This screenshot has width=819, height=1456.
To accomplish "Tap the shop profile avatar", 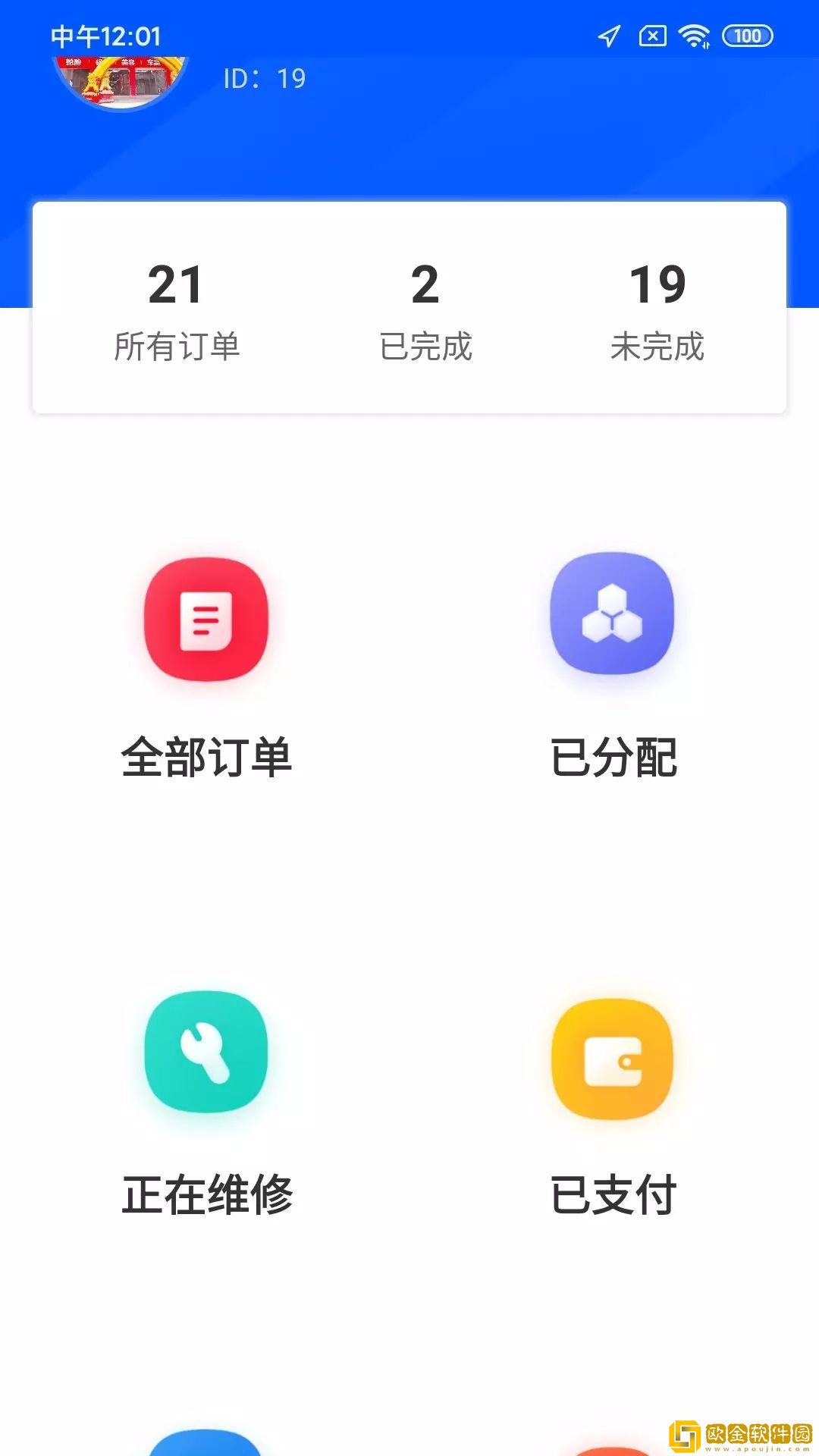I will (x=121, y=81).
